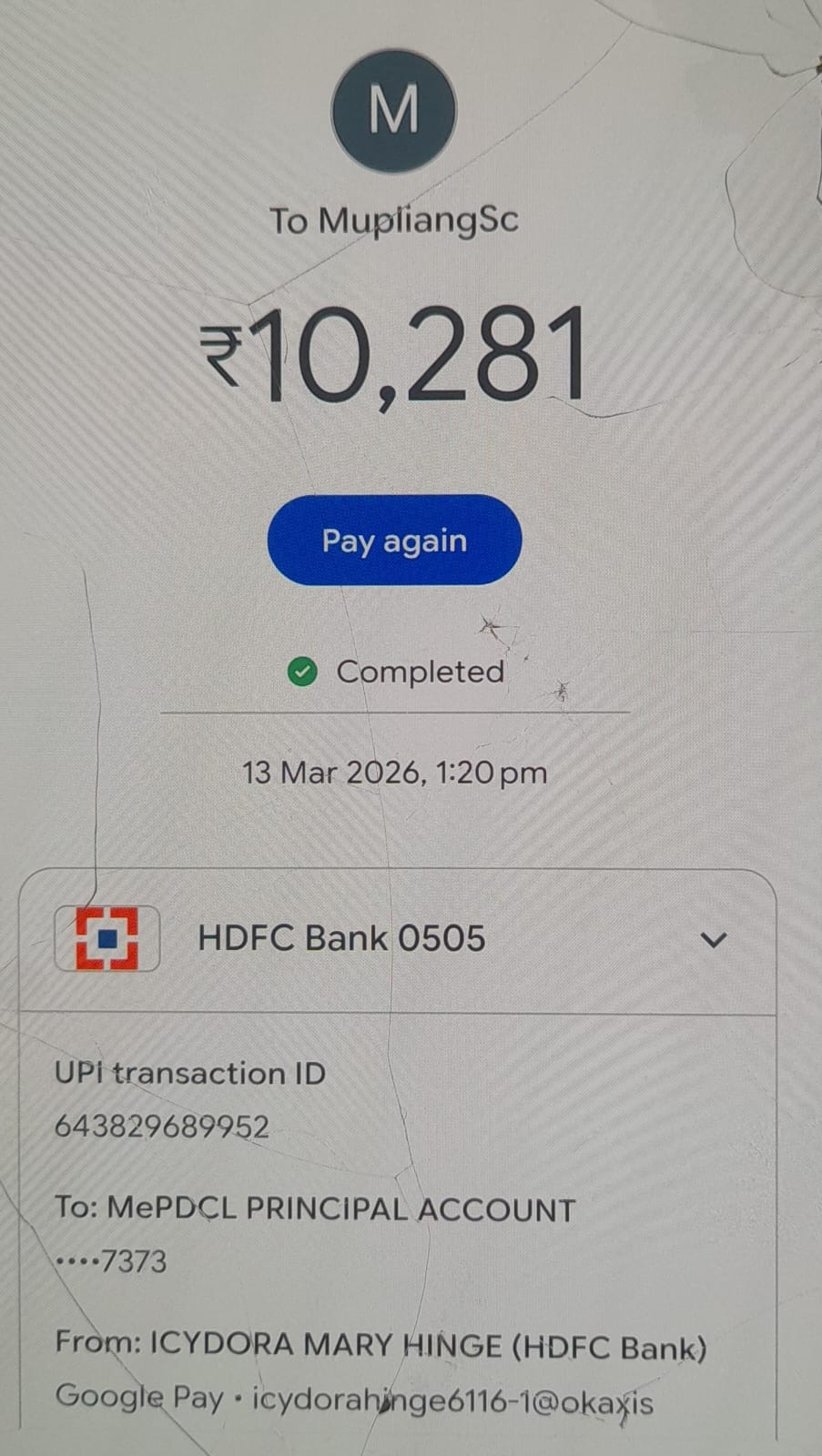Collapse the HDFC Bank 0505 details chevron
Screen dimensions: 822x1456
[x=715, y=939]
